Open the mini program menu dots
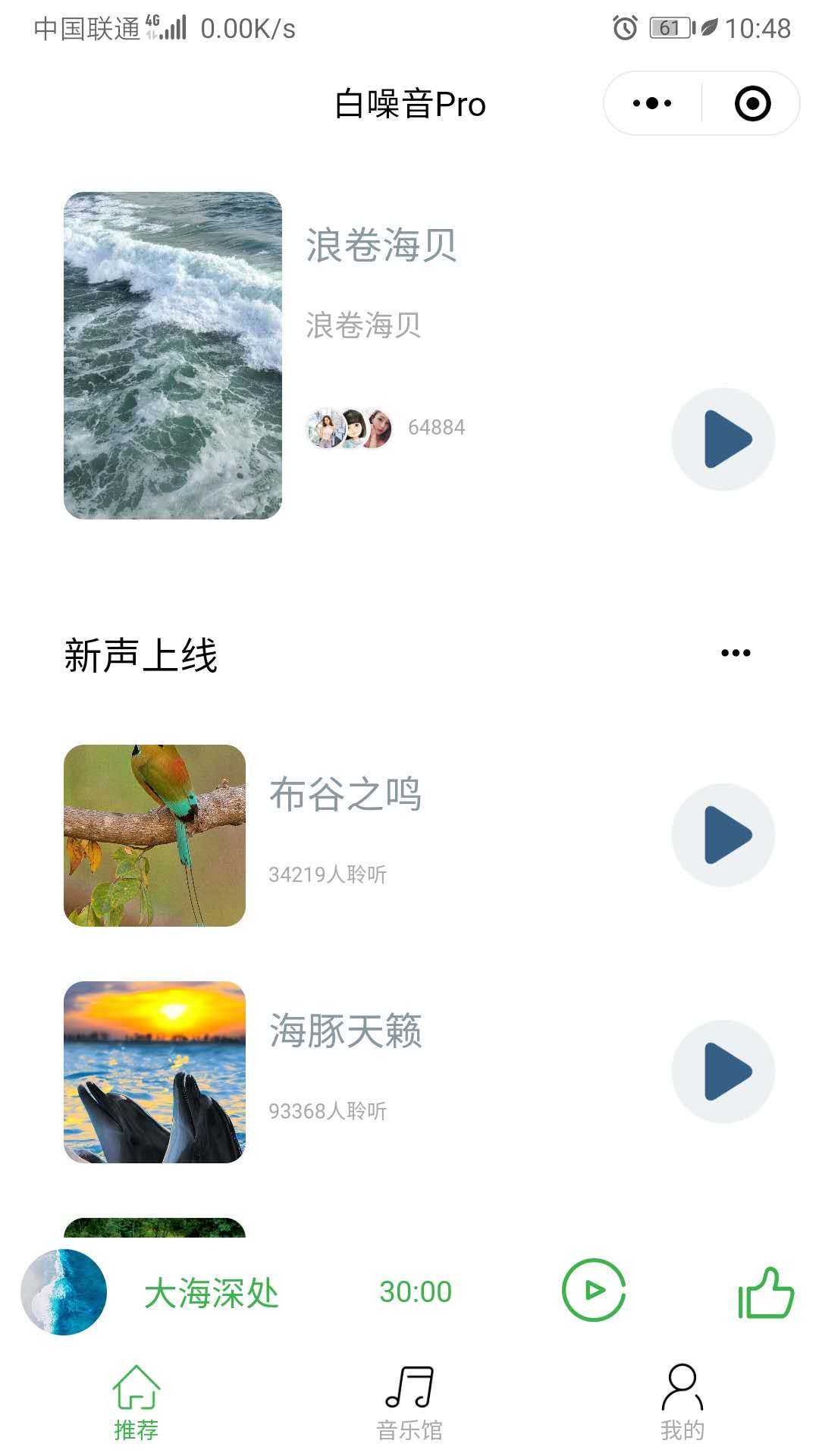Viewport: 819px width, 1456px height. click(x=652, y=103)
